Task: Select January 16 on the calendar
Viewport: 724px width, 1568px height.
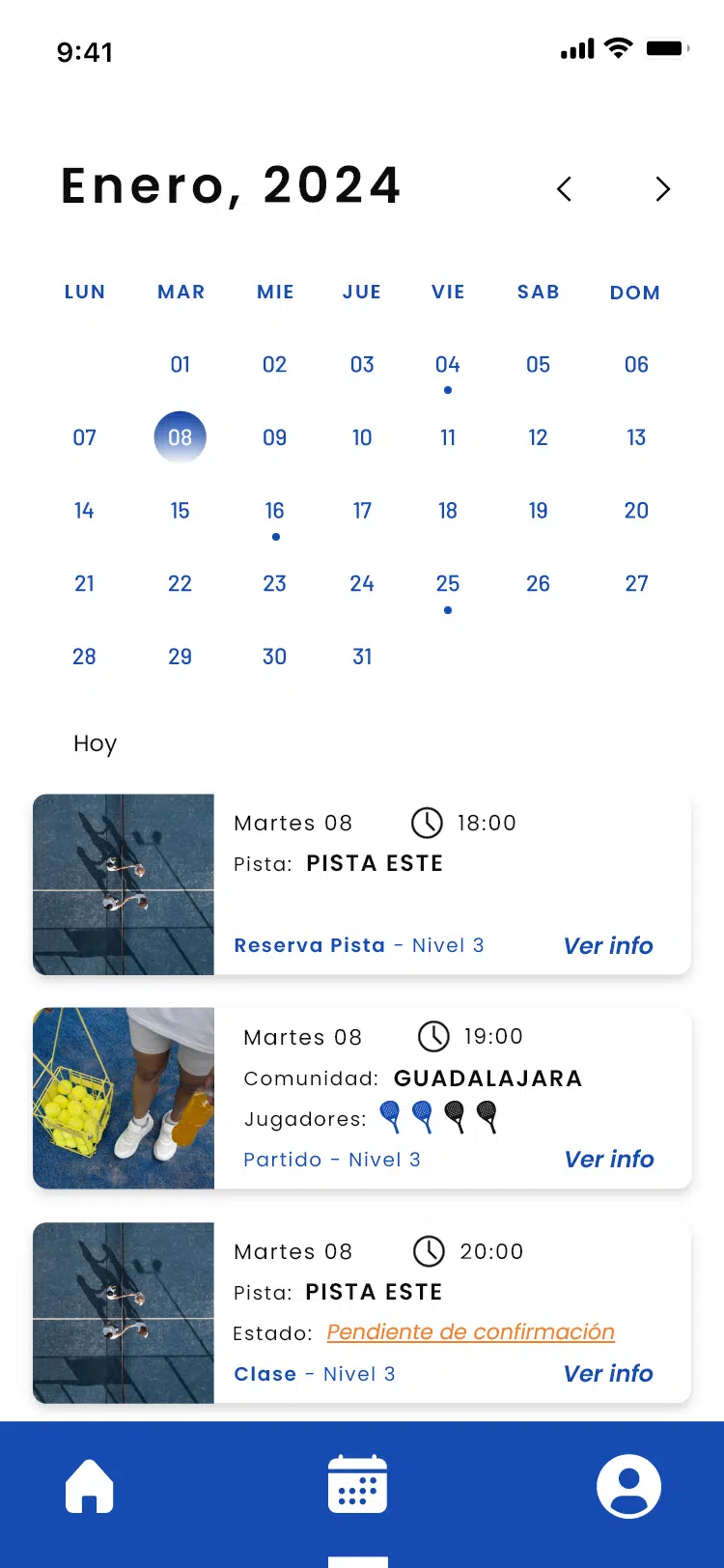Action: 275,511
